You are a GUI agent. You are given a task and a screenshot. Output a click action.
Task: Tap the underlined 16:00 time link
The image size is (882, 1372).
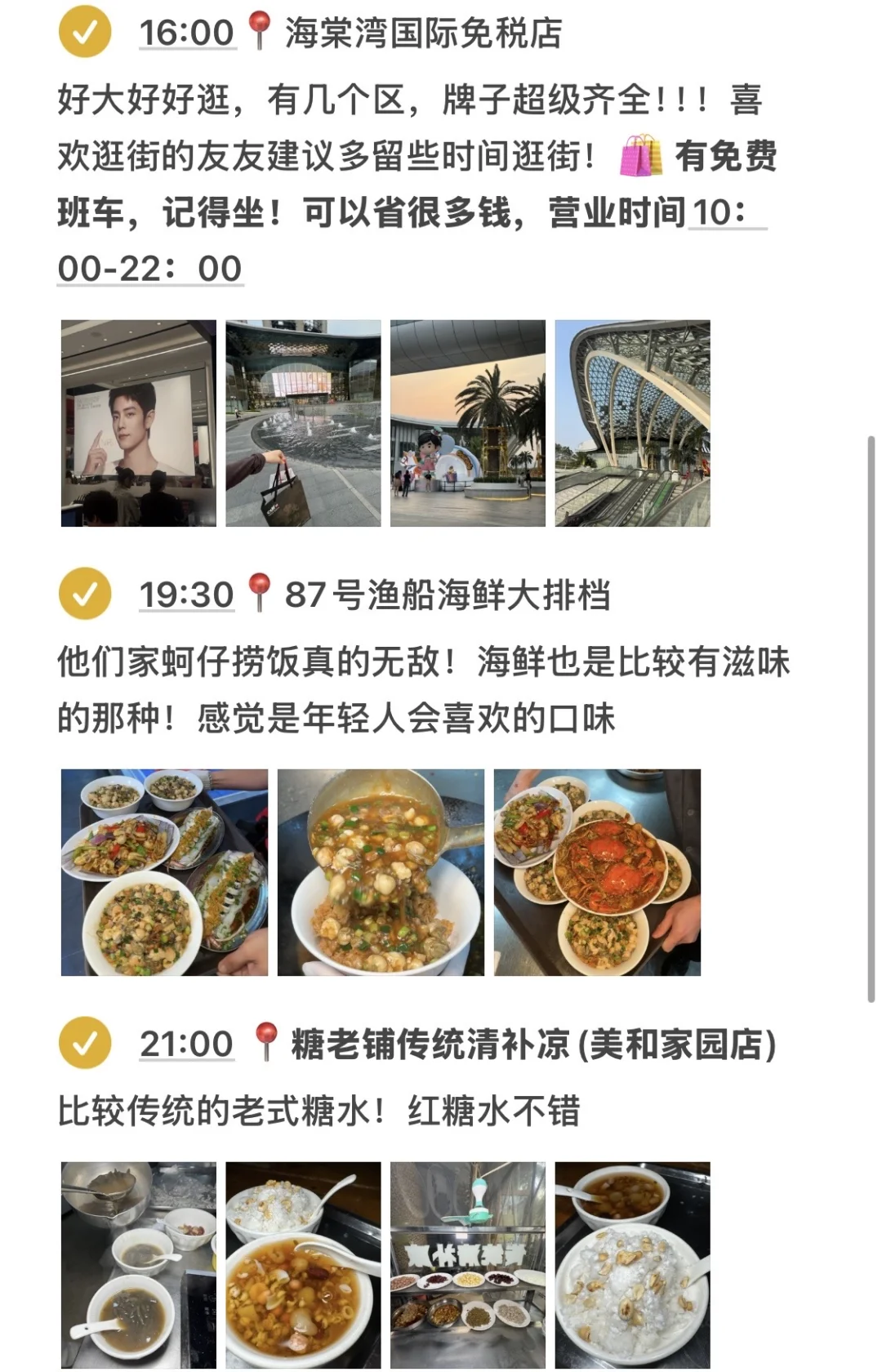pos(187,33)
